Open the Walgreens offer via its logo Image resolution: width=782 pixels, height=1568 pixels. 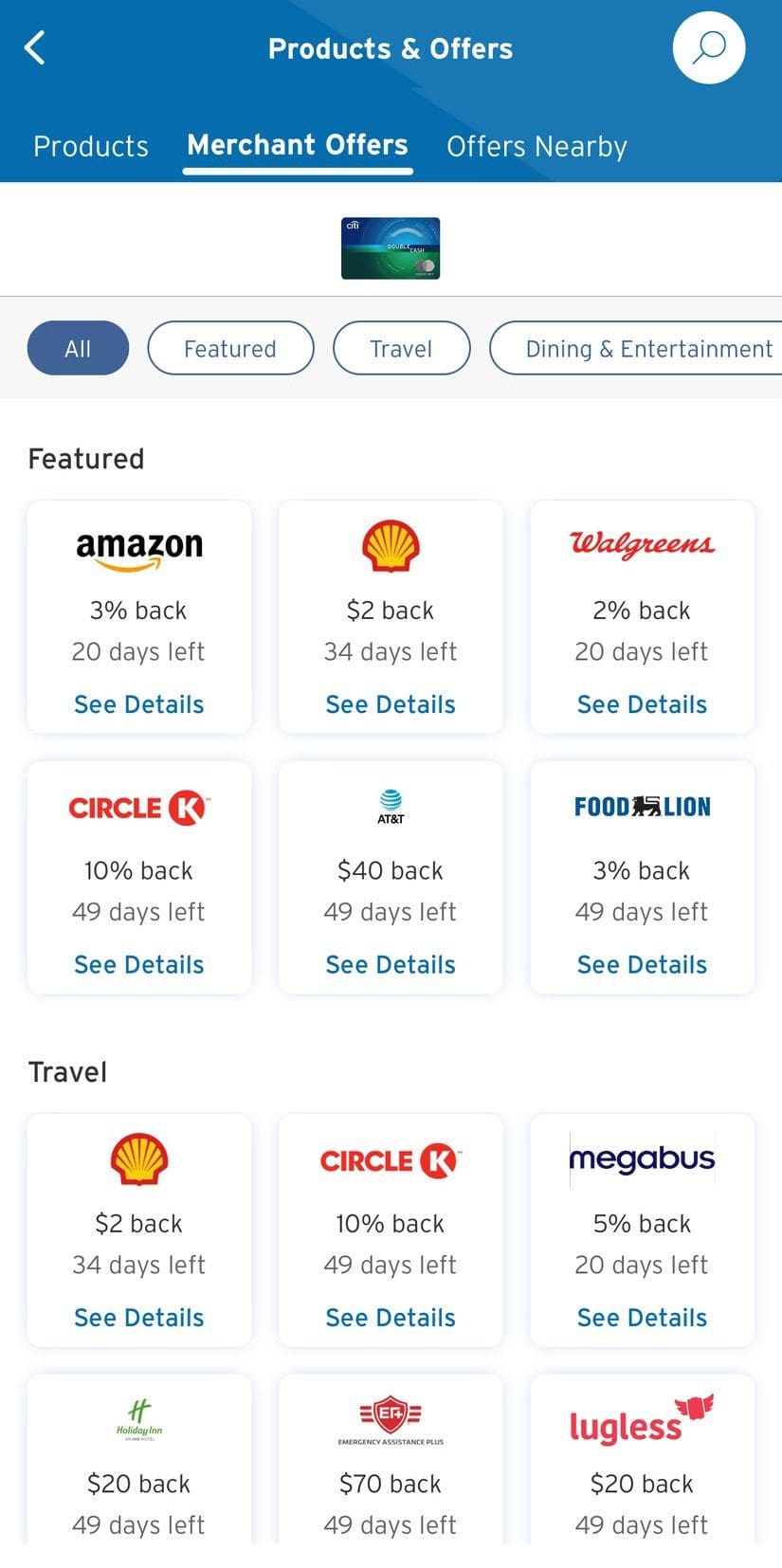pos(641,546)
